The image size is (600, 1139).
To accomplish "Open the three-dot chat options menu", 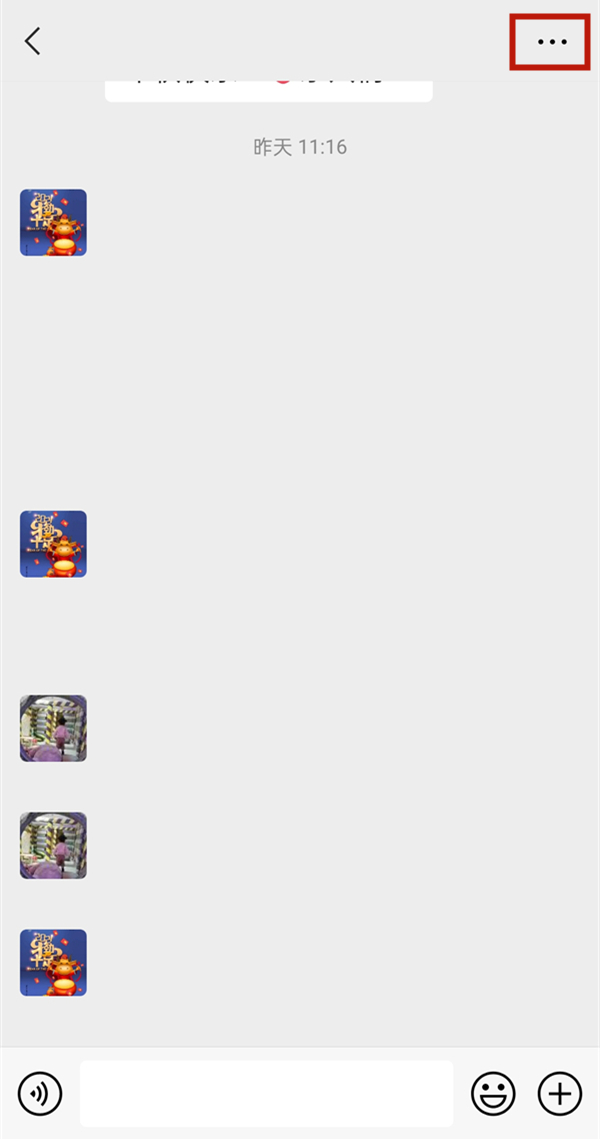I will coord(552,42).
